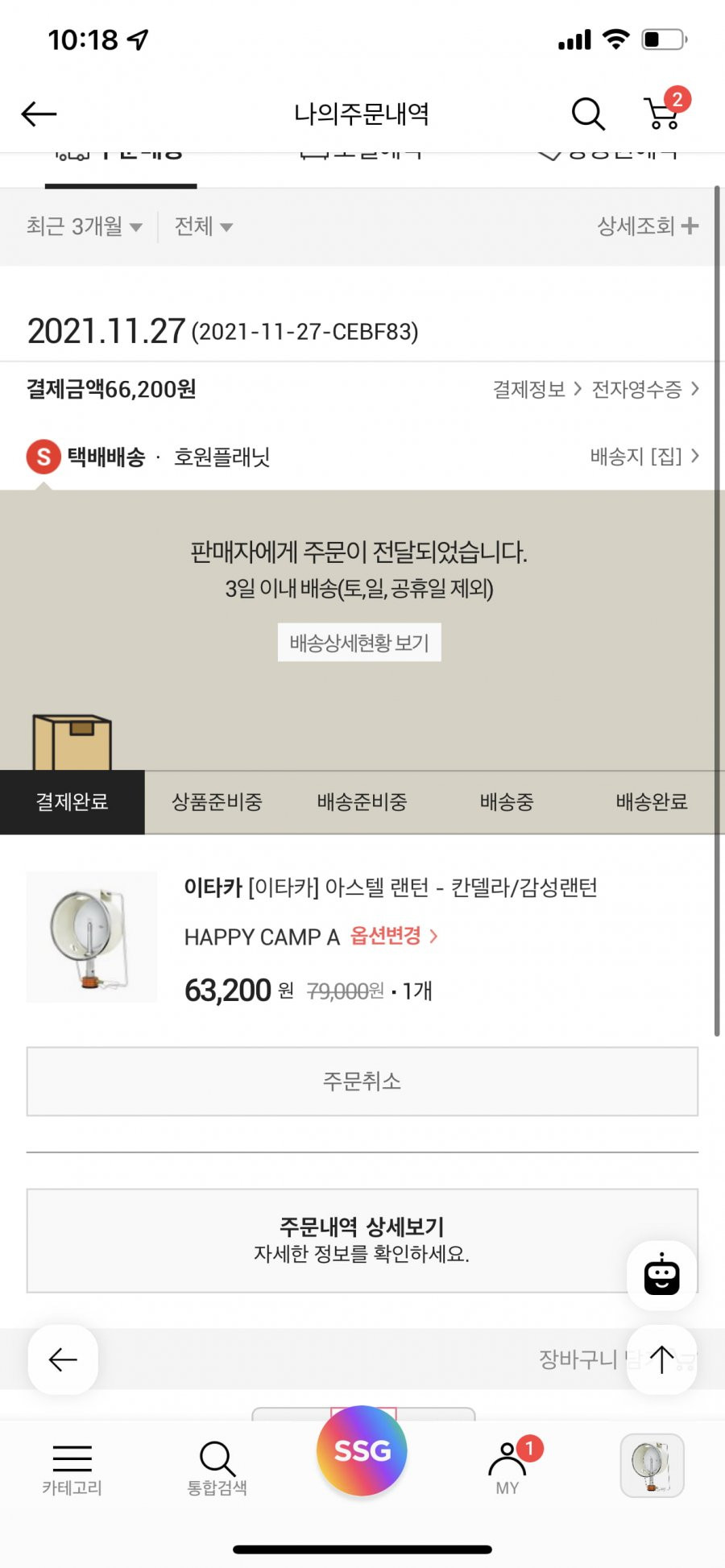The width and height of the screenshot is (725, 1568).
Task: Open the 아스텔 랜턴 product image
Action: tap(92, 937)
